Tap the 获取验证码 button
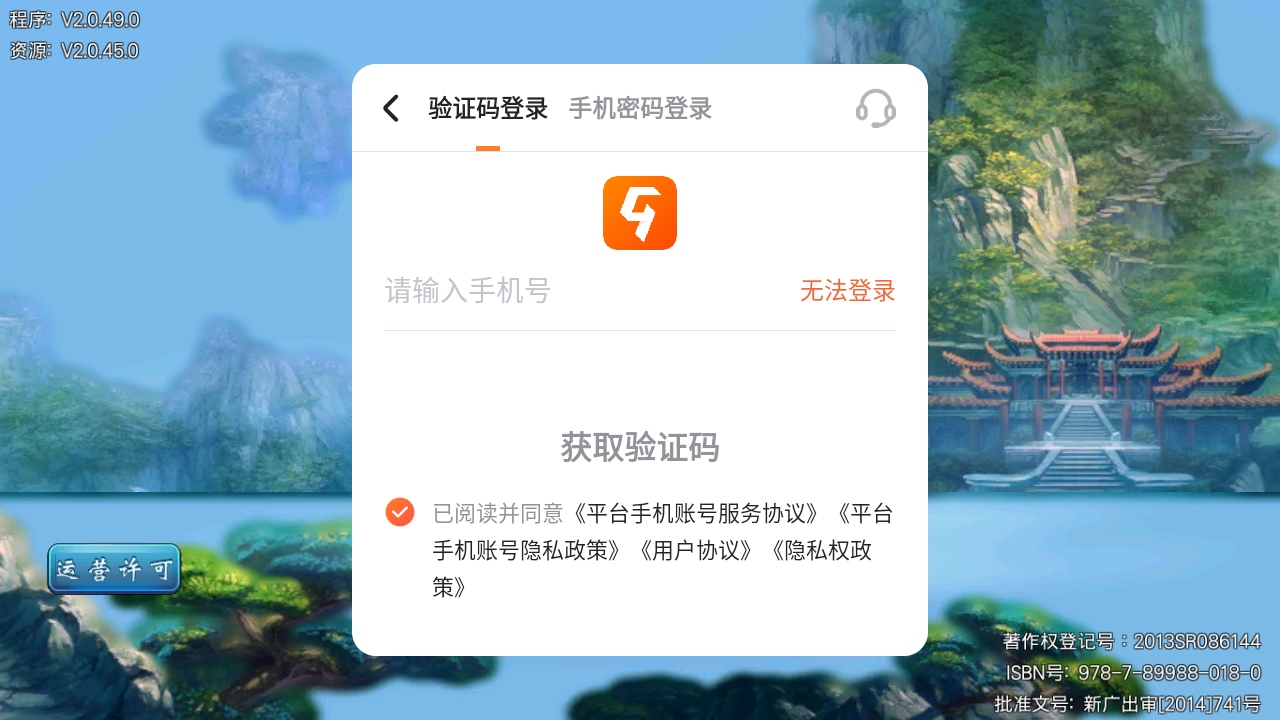The image size is (1280, 720). point(640,447)
